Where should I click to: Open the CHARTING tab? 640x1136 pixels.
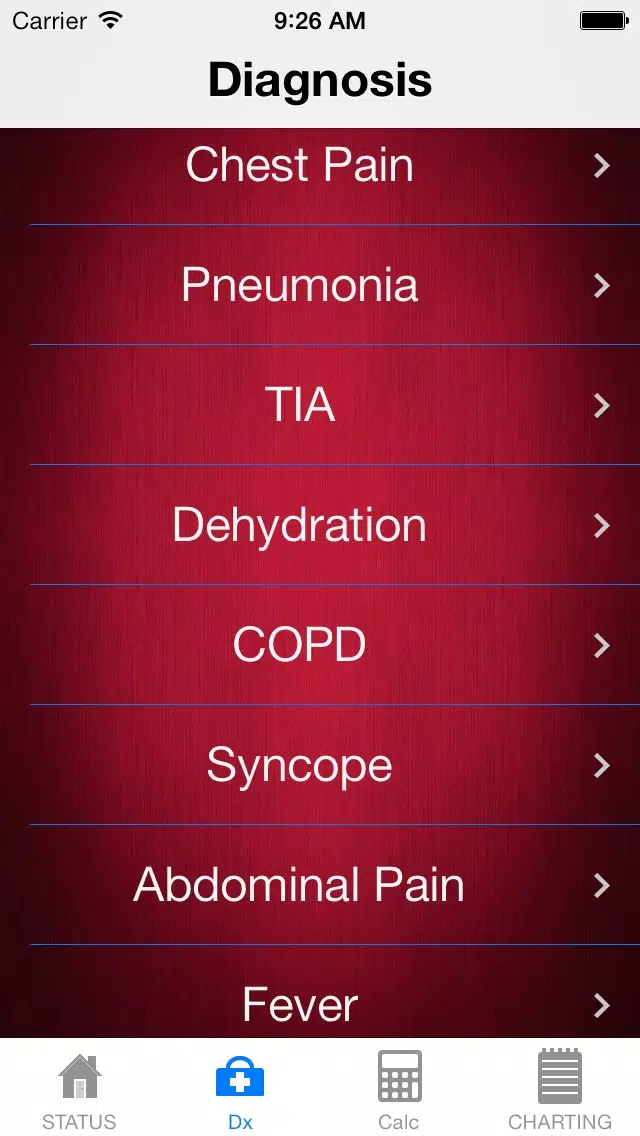click(560, 1088)
